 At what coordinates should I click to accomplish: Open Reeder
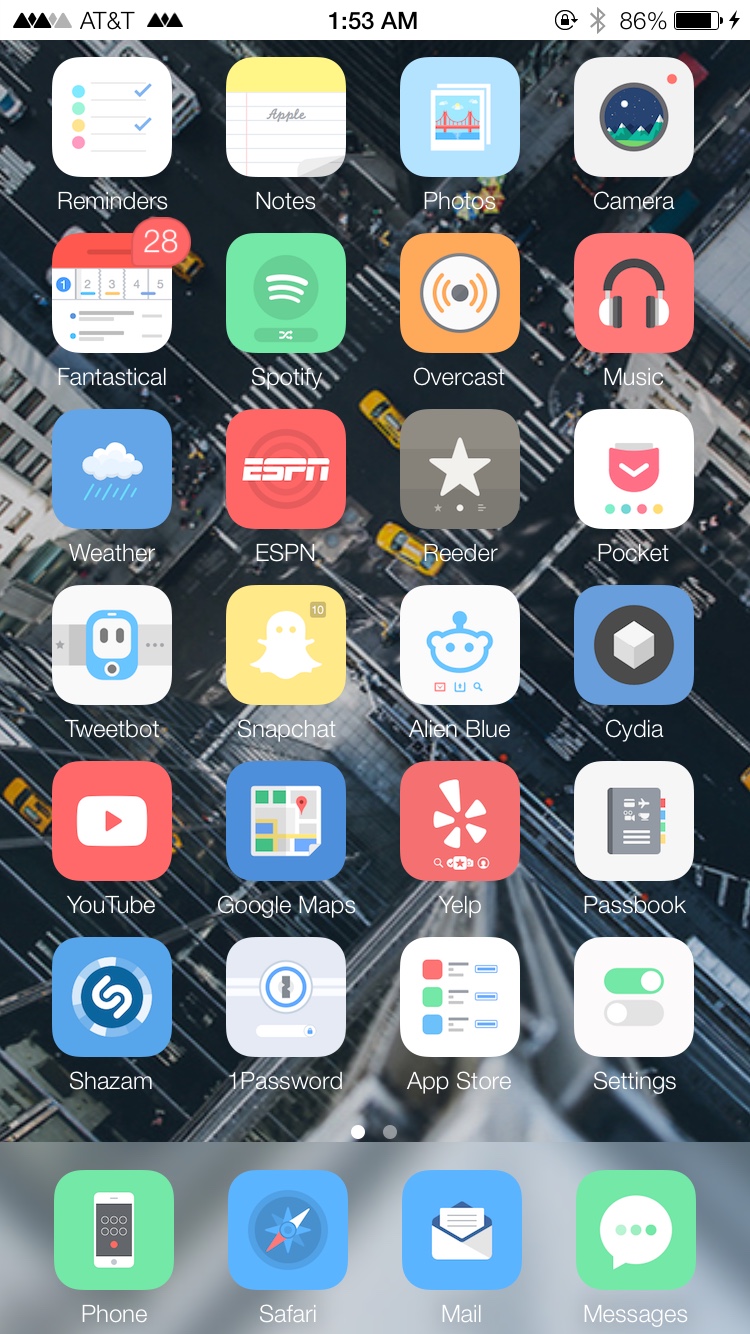(x=460, y=469)
